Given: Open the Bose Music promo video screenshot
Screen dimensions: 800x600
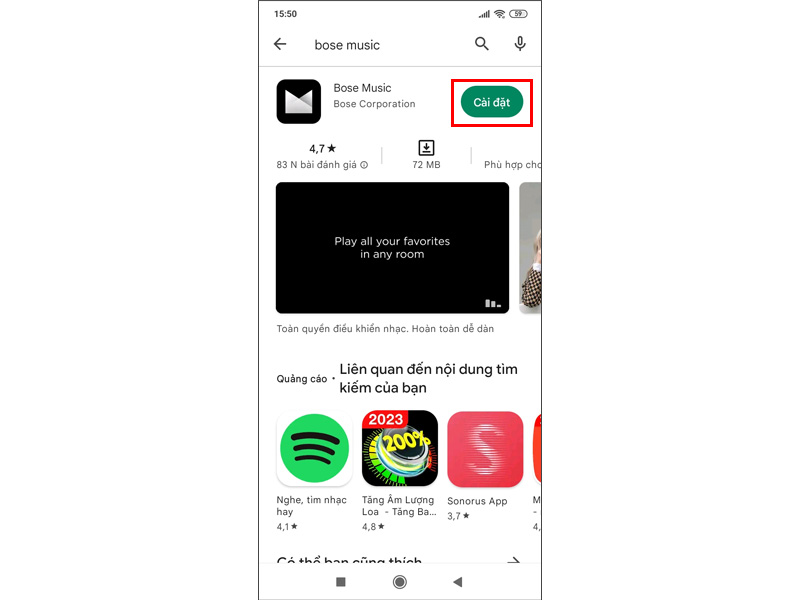Looking at the screenshot, I should [x=392, y=247].
